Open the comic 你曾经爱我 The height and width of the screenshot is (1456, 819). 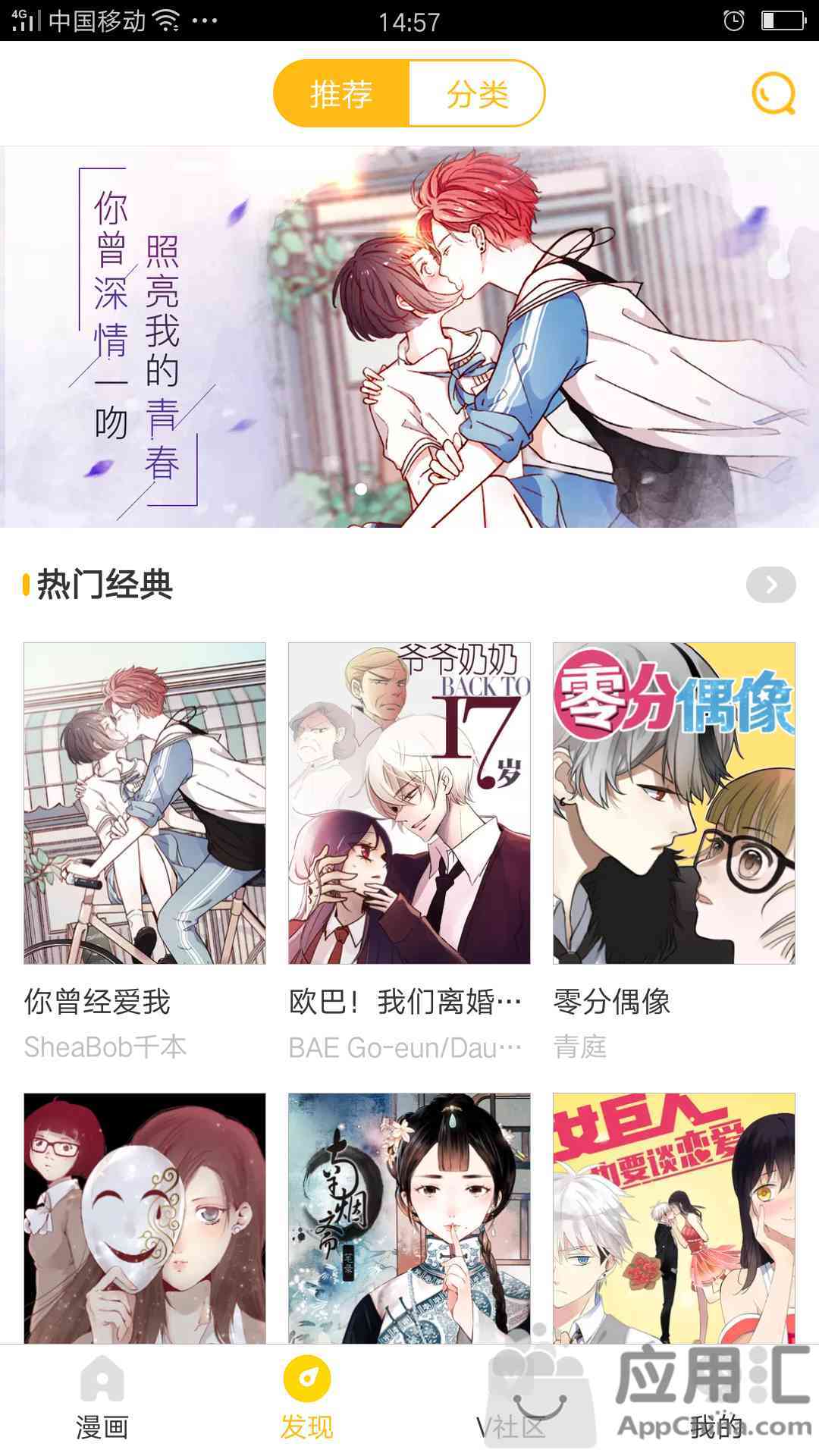click(145, 803)
